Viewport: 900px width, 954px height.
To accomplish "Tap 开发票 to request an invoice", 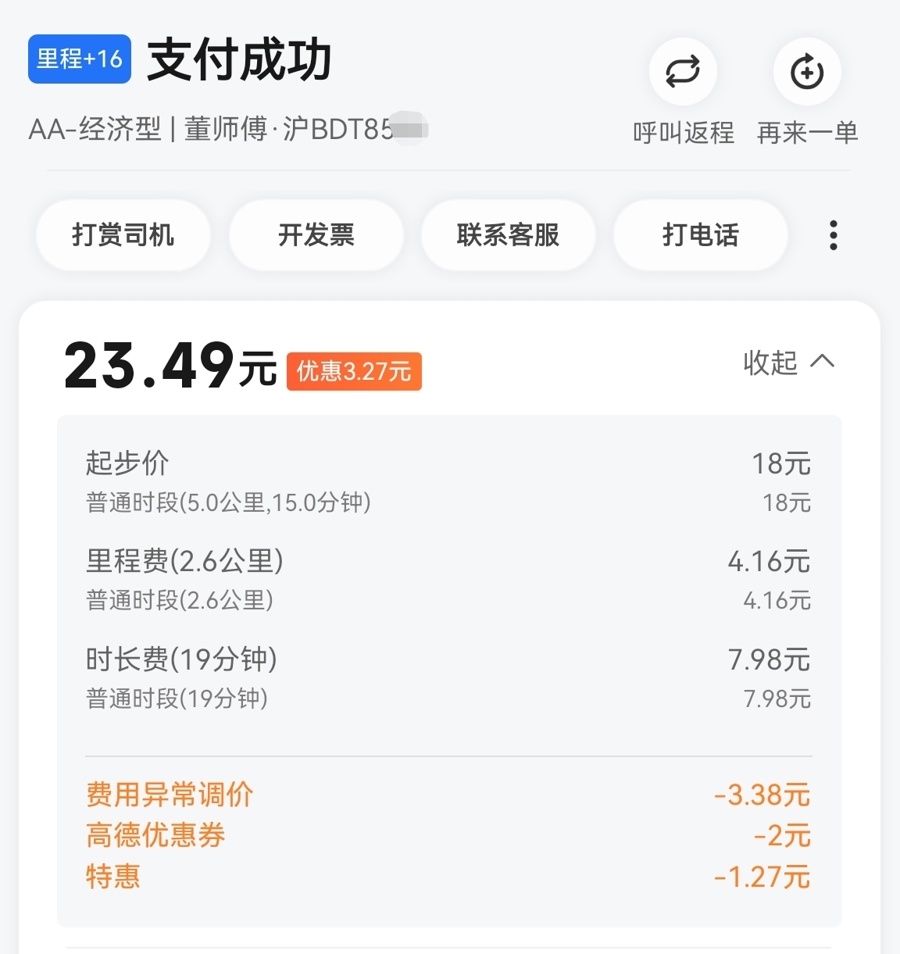I will 316,235.
